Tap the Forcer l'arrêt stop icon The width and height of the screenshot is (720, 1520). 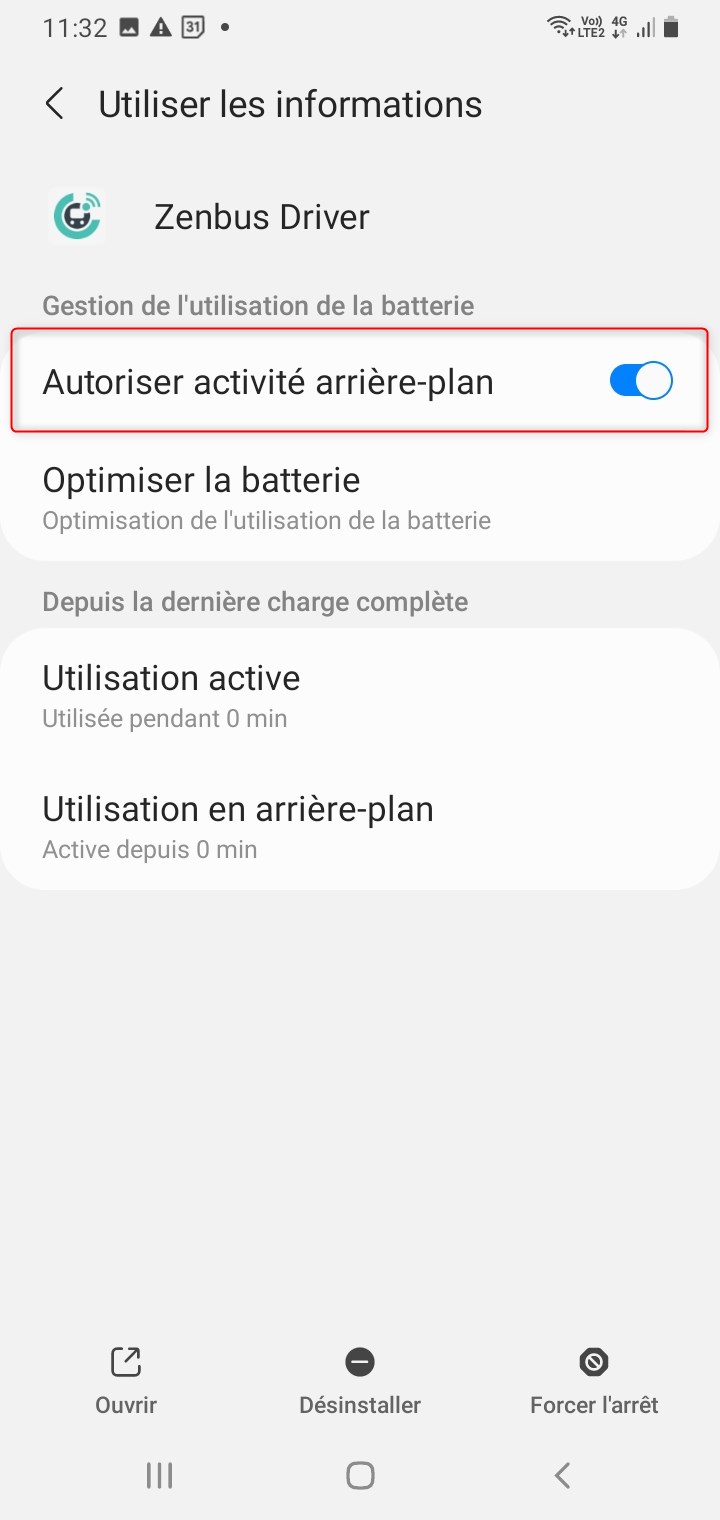pos(592,1361)
